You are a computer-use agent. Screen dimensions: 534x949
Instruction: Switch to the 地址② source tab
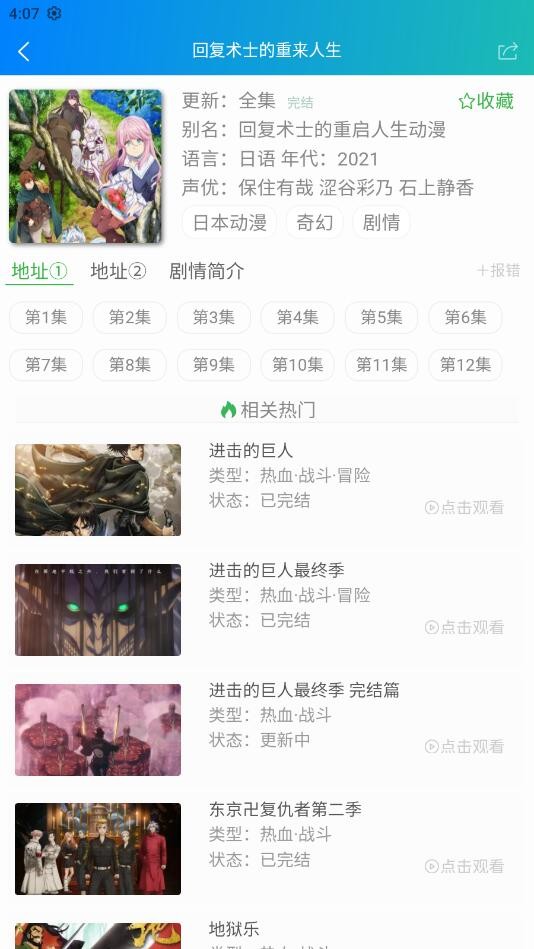118,271
